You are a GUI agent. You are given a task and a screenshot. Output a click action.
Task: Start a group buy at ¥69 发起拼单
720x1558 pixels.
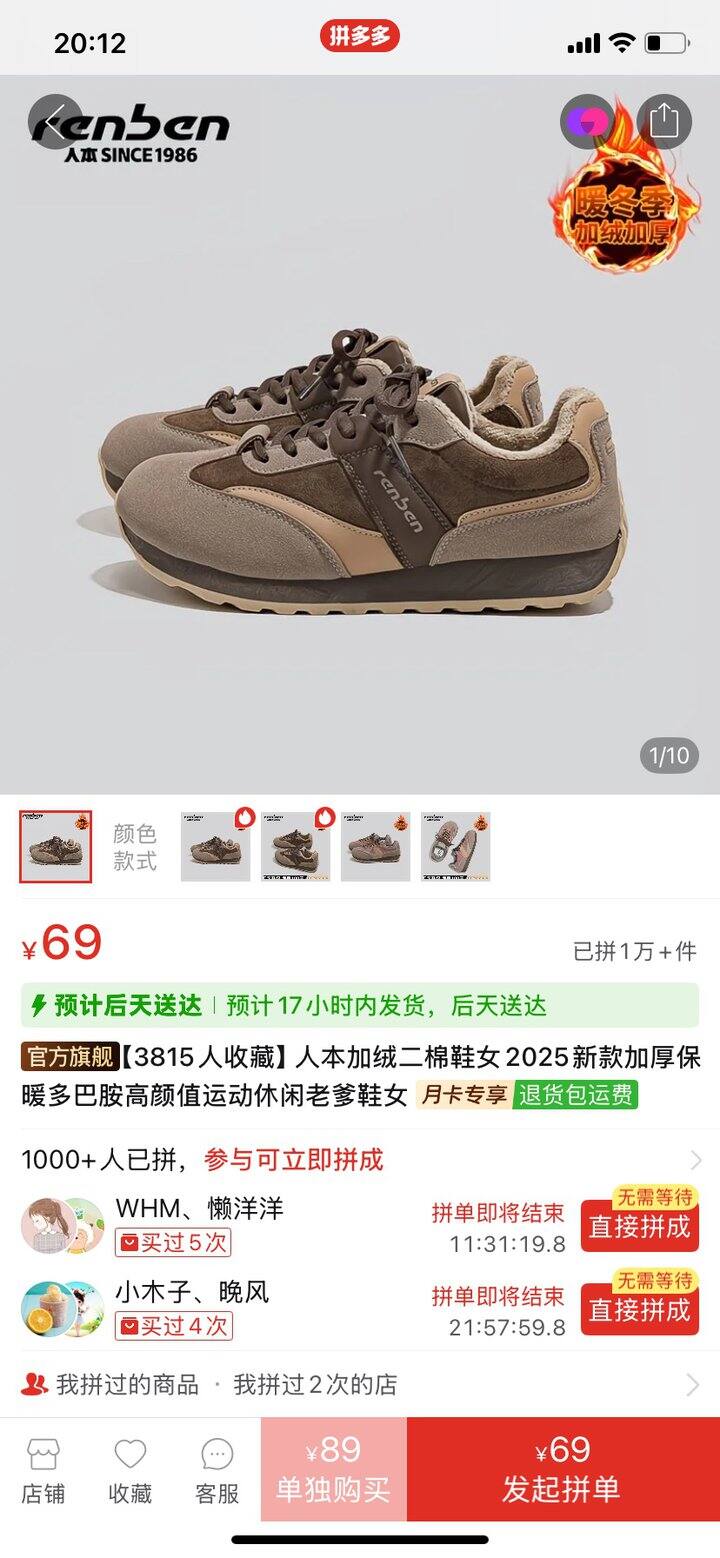[563, 1469]
